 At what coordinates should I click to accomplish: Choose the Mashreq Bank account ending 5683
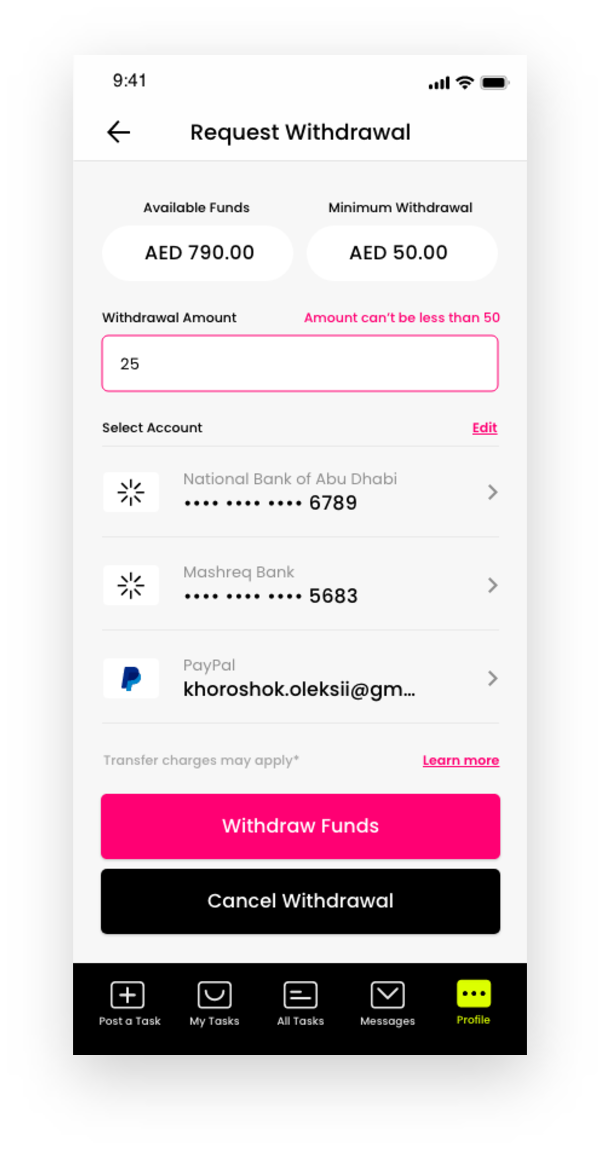coord(300,585)
